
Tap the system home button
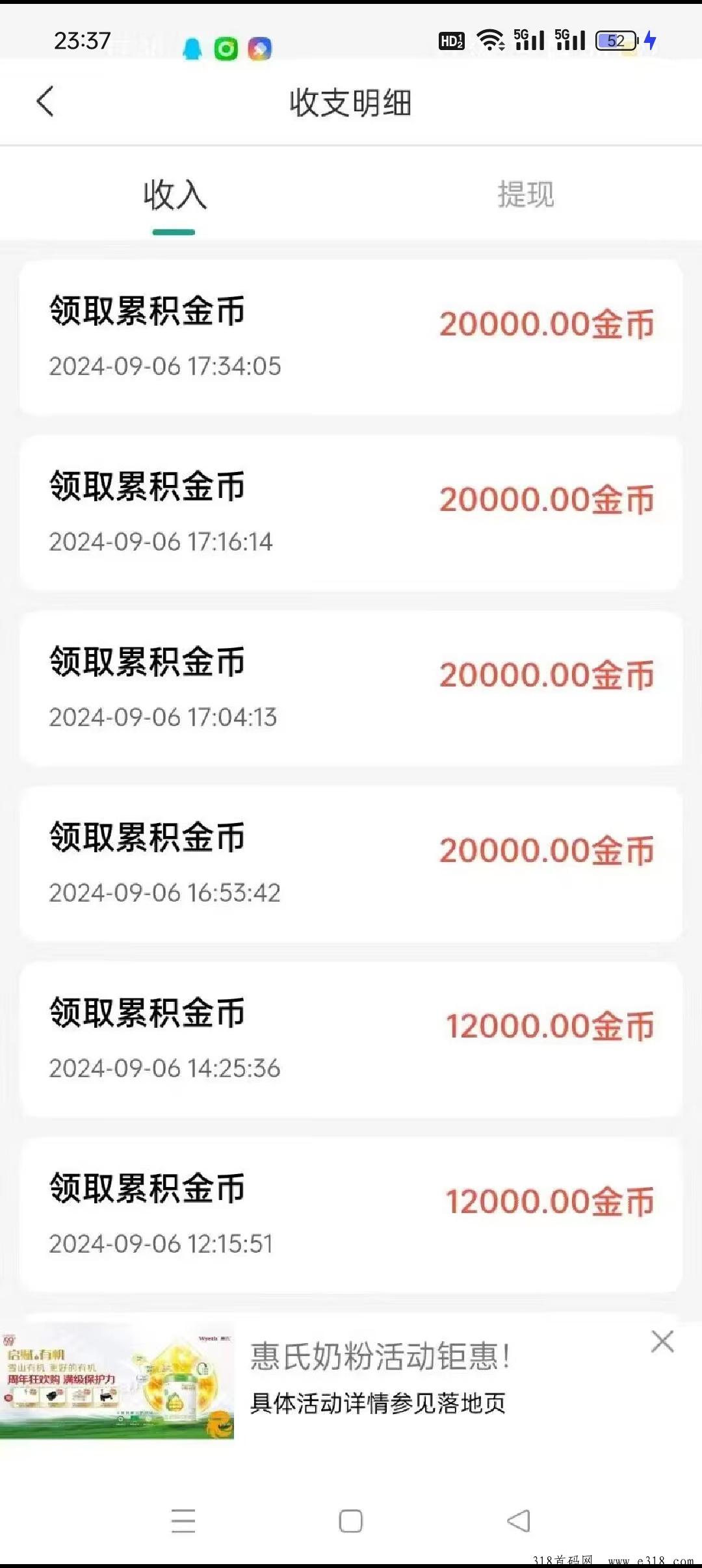click(x=351, y=1521)
